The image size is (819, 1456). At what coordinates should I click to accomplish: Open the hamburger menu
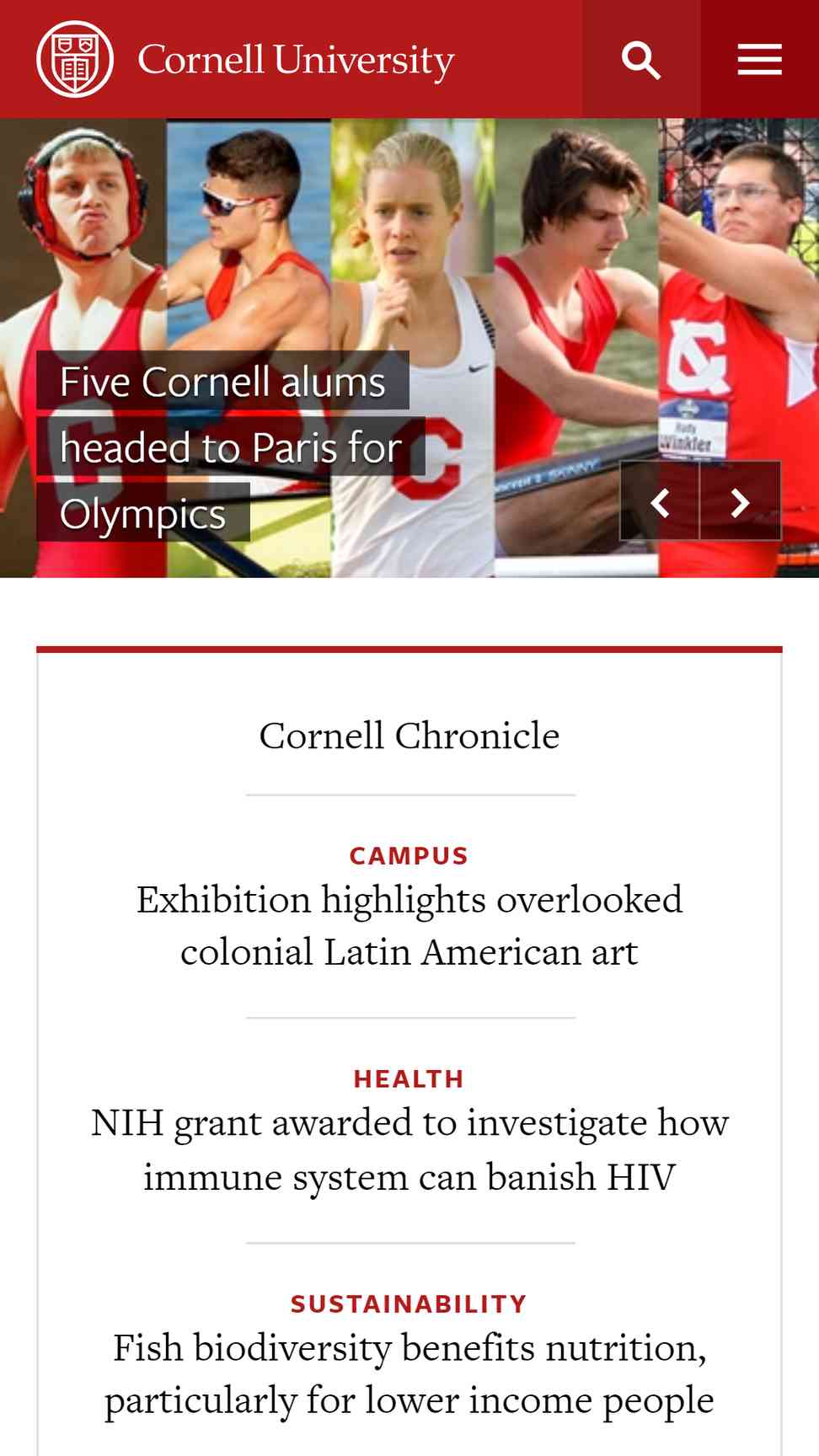pyautogui.click(x=759, y=60)
